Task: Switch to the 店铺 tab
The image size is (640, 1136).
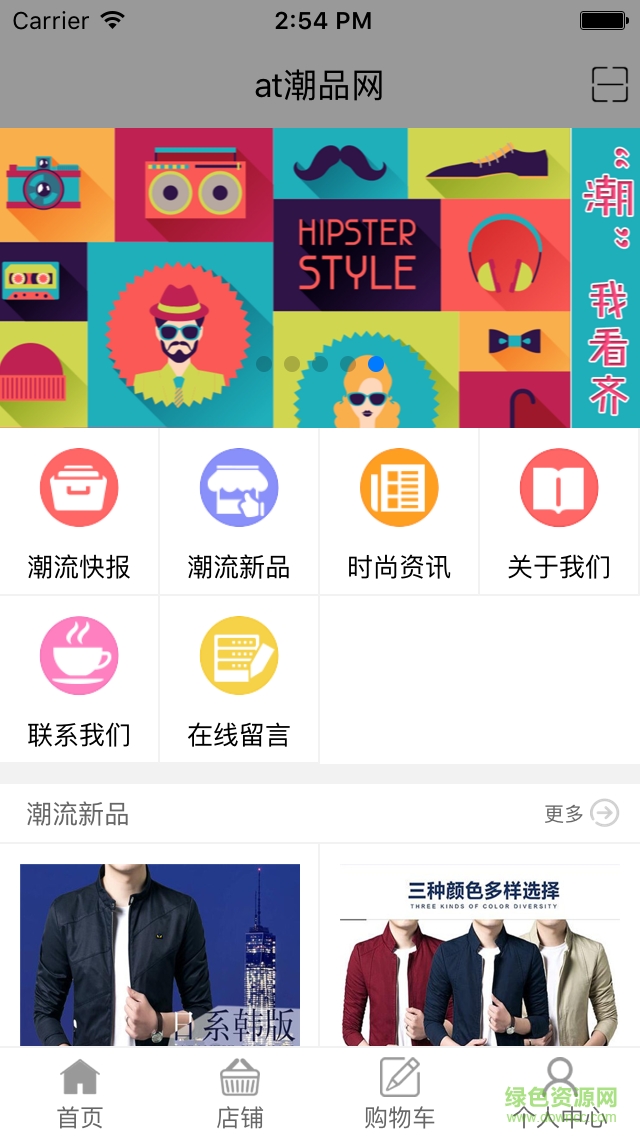Action: pyautogui.click(x=240, y=1092)
